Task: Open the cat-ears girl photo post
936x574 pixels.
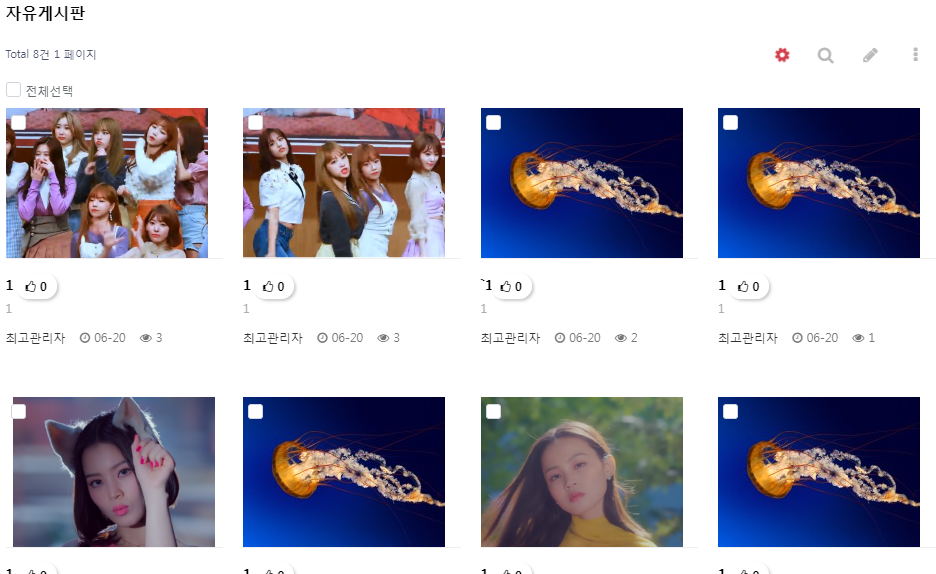Action: (114, 472)
